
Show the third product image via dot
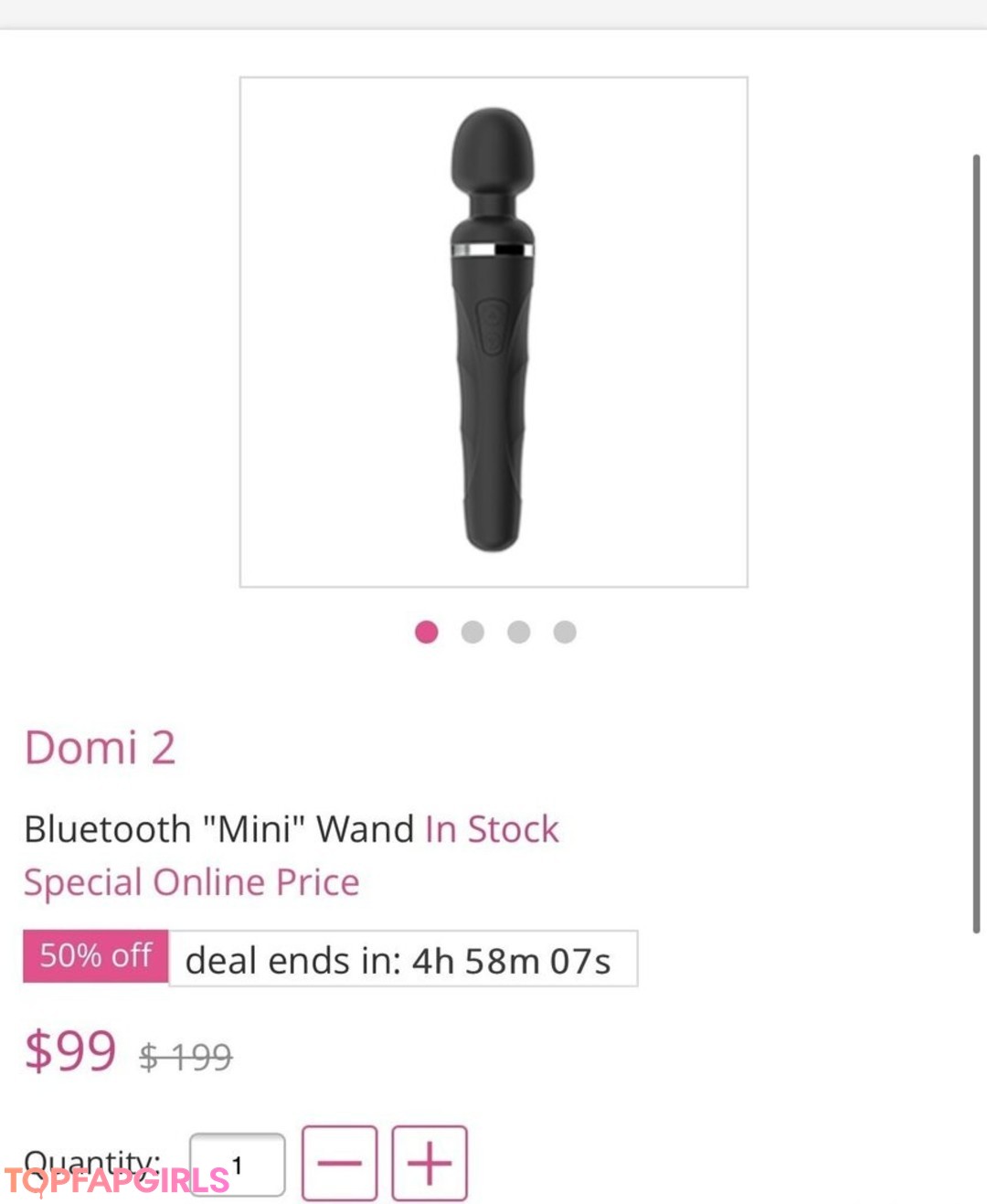coord(518,632)
